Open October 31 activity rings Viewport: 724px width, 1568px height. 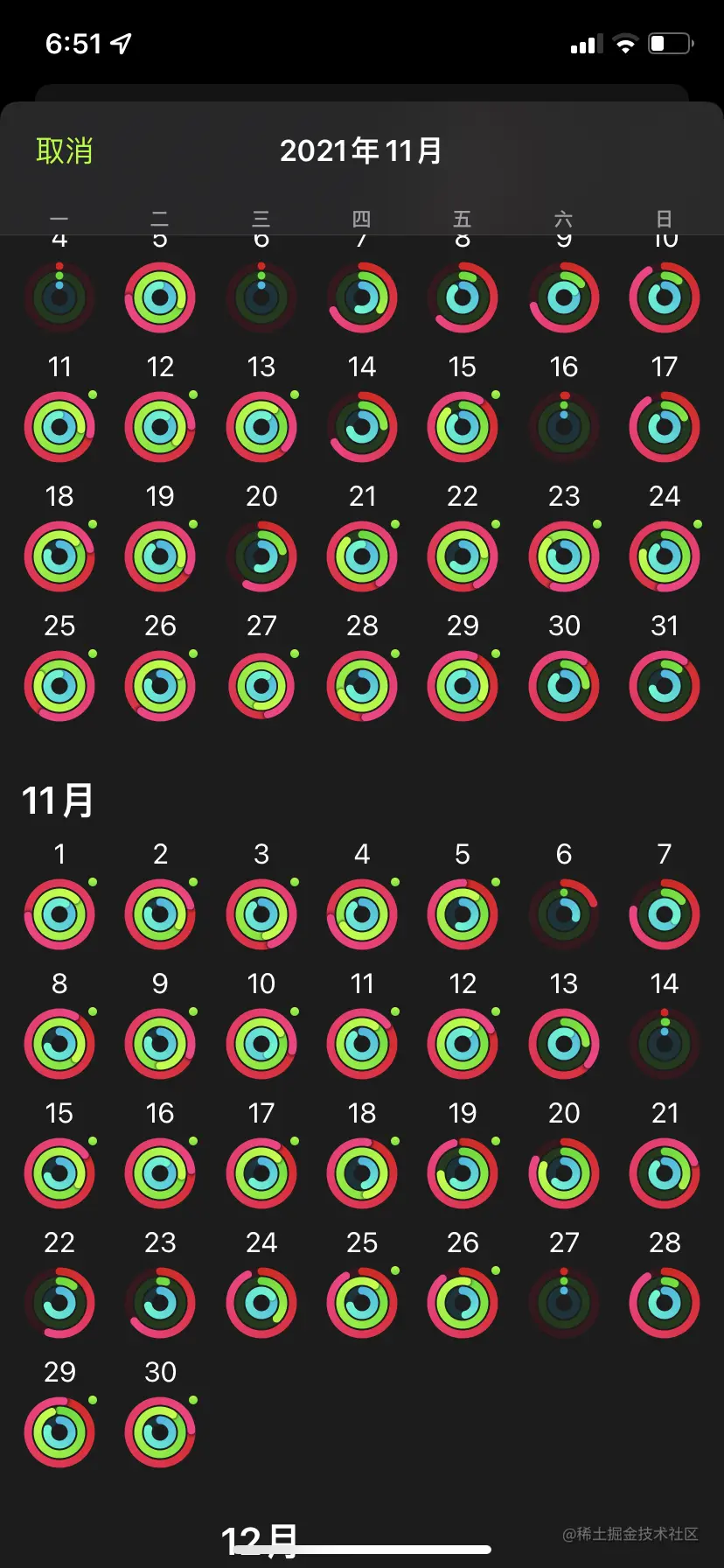(x=665, y=685)
